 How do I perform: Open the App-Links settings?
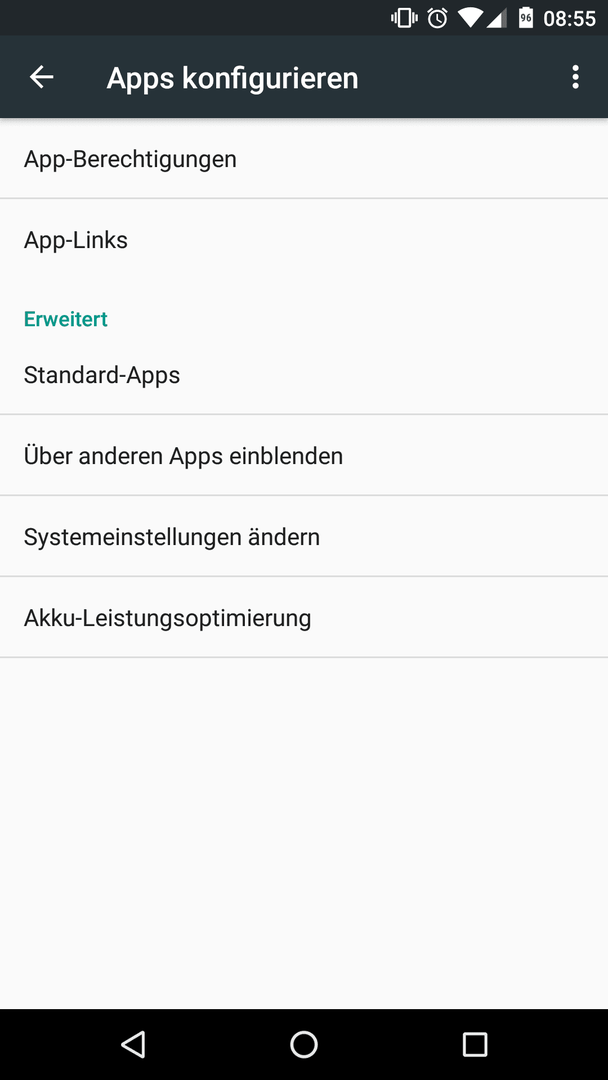pos(304,240)
